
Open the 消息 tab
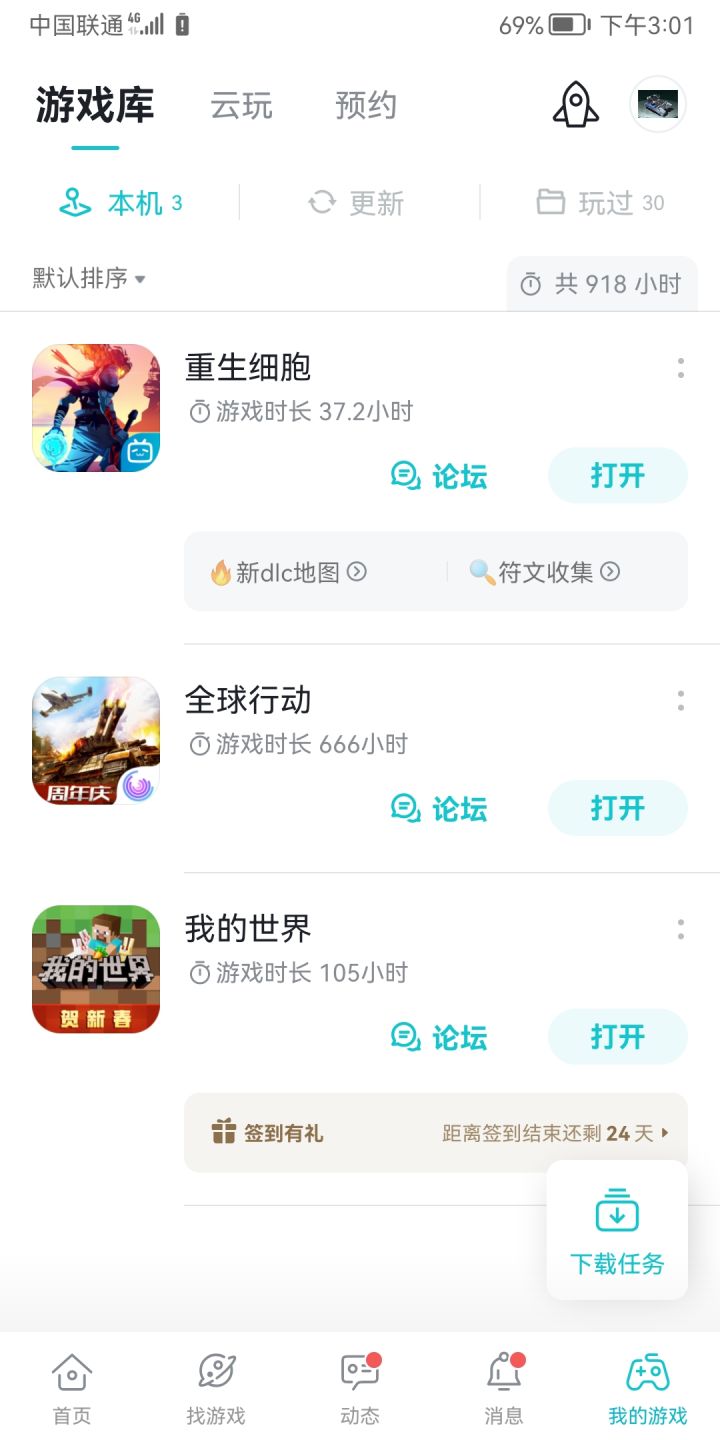(x=504, y=1388)
